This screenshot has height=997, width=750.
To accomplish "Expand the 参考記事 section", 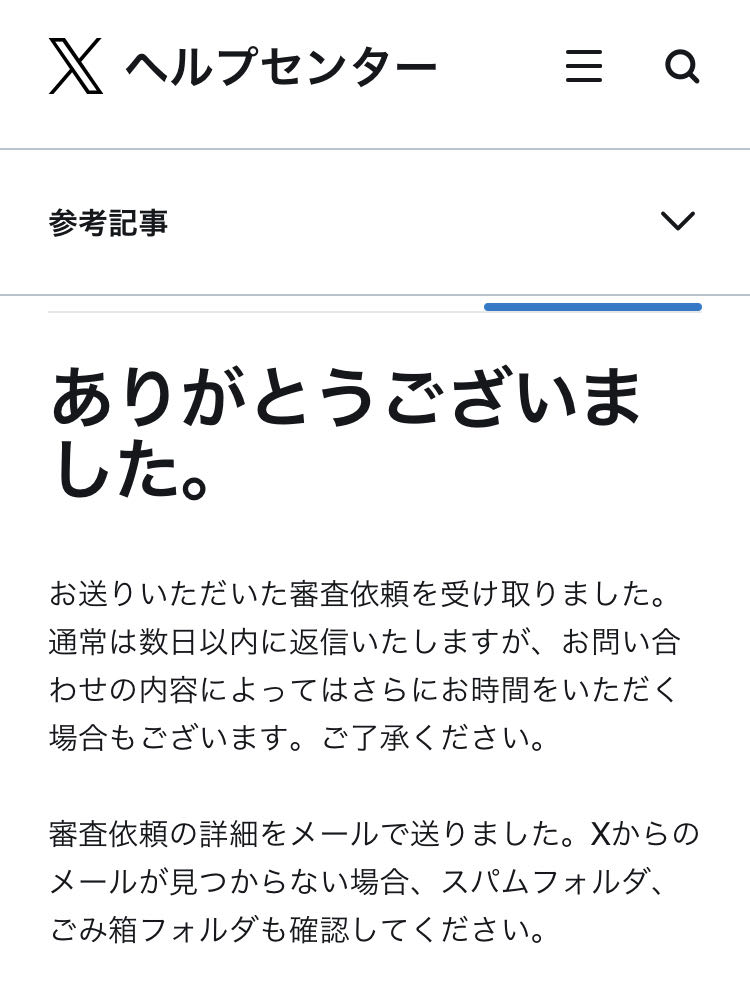I will tap(677, 221).
